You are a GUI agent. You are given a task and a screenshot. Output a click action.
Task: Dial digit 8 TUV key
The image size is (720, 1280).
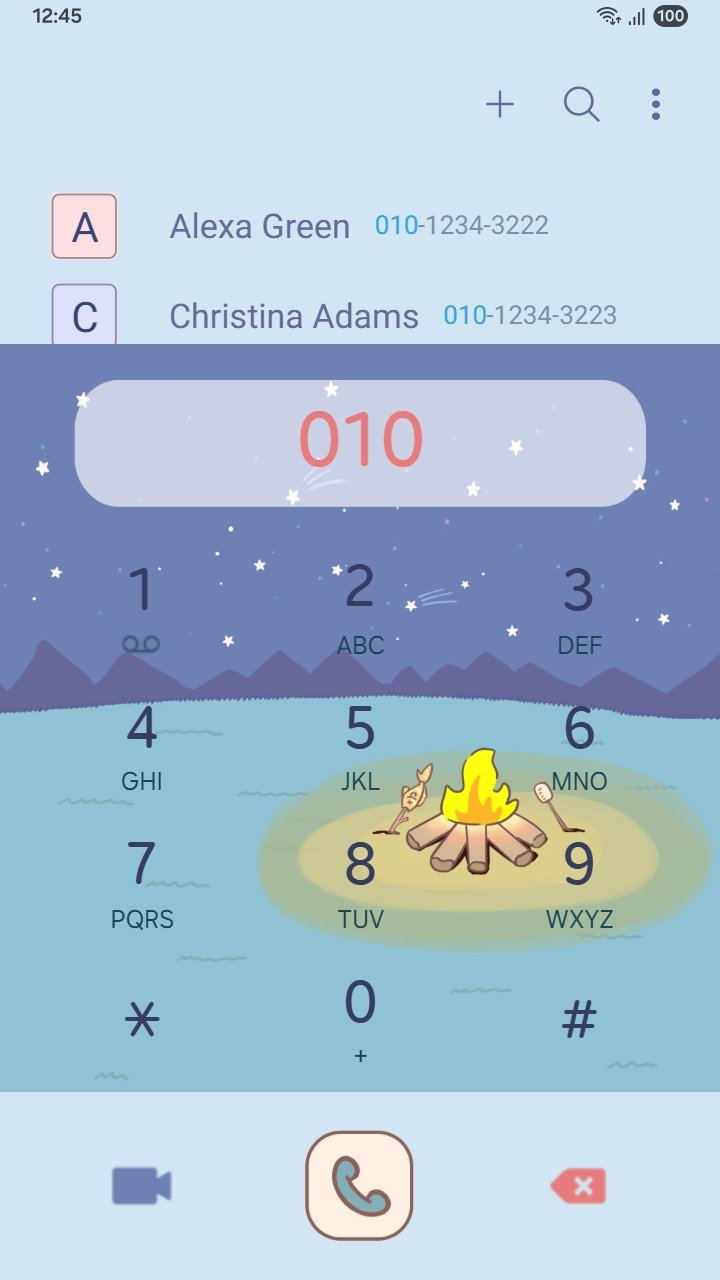360,882
